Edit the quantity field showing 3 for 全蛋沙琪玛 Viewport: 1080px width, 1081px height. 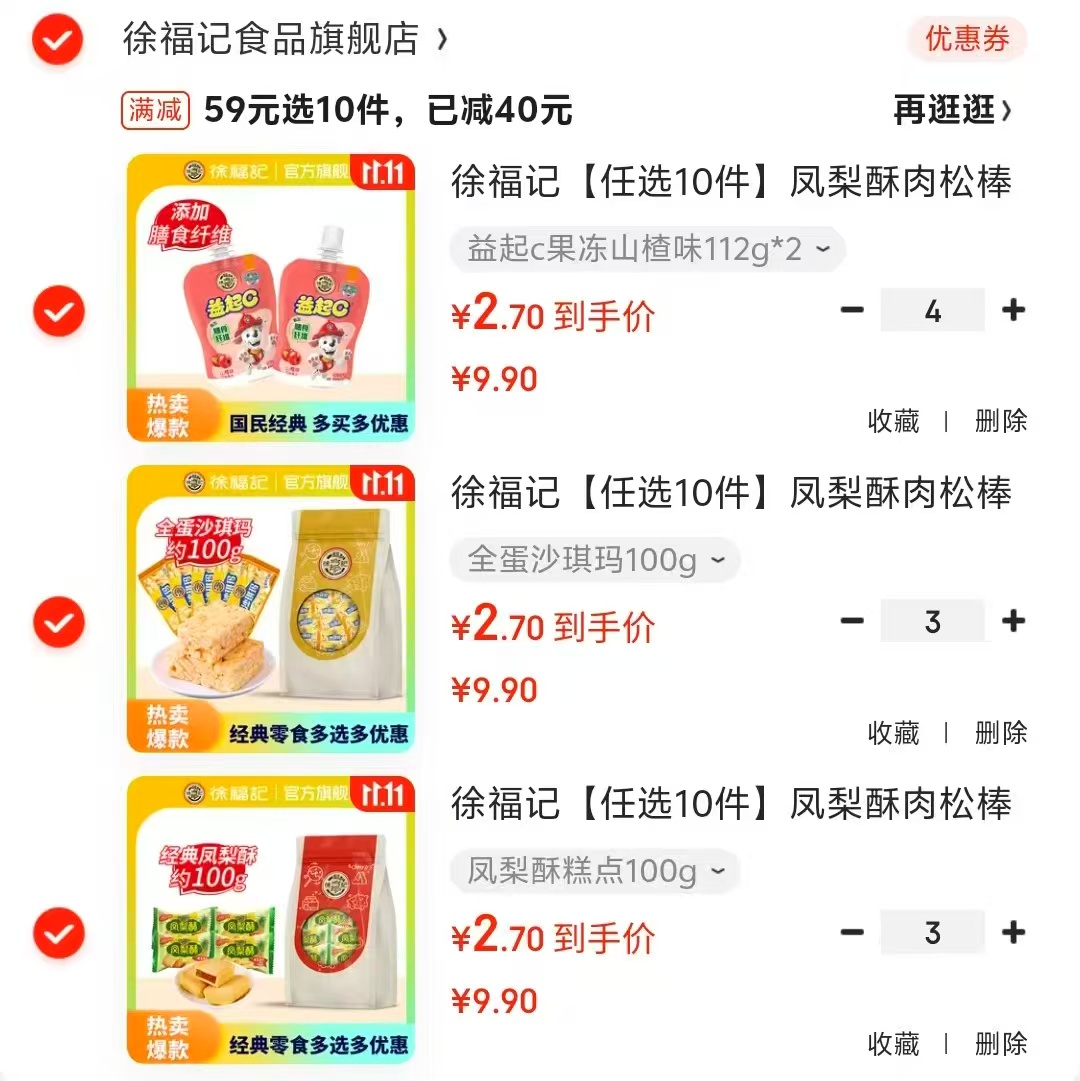933,622
